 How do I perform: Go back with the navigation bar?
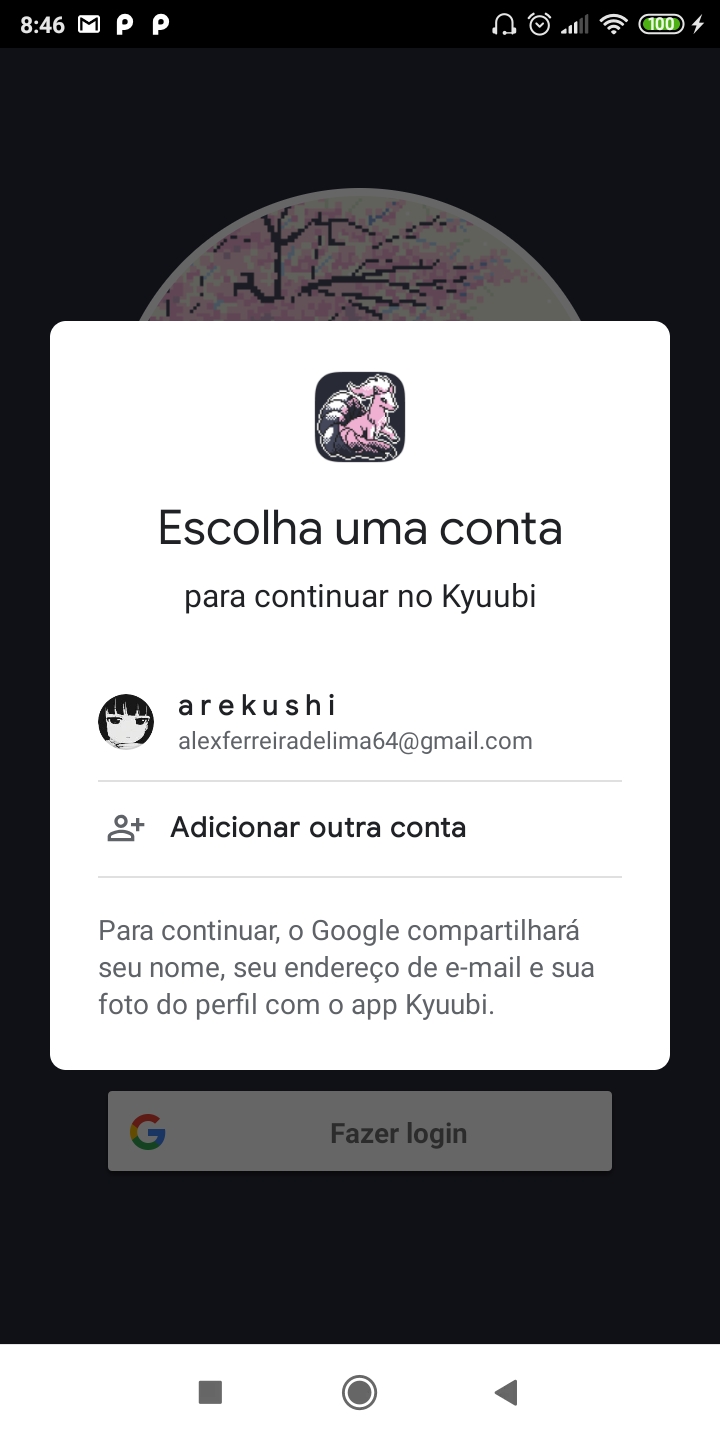click(506, 1392)
